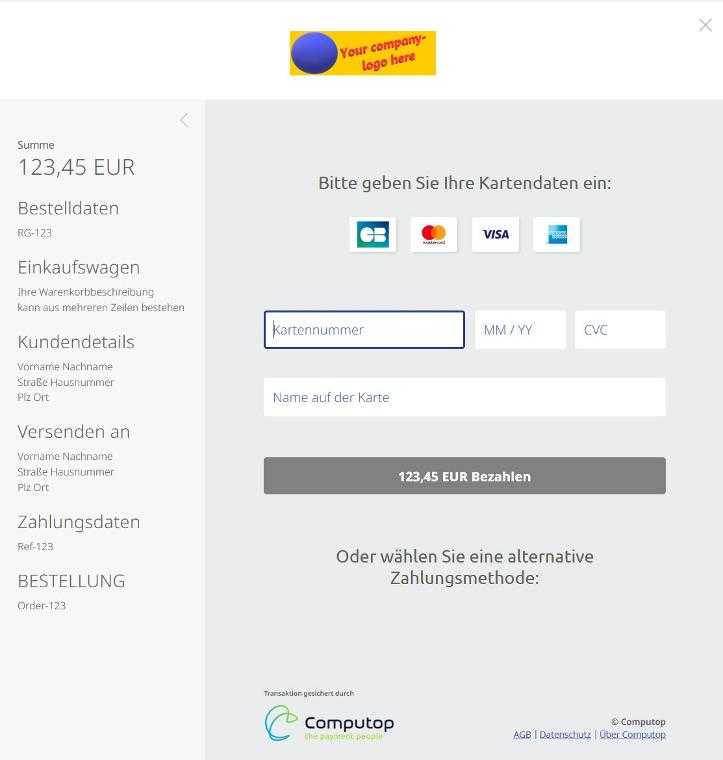
Task: Focus the Kartennummer field
Action: 364,330
